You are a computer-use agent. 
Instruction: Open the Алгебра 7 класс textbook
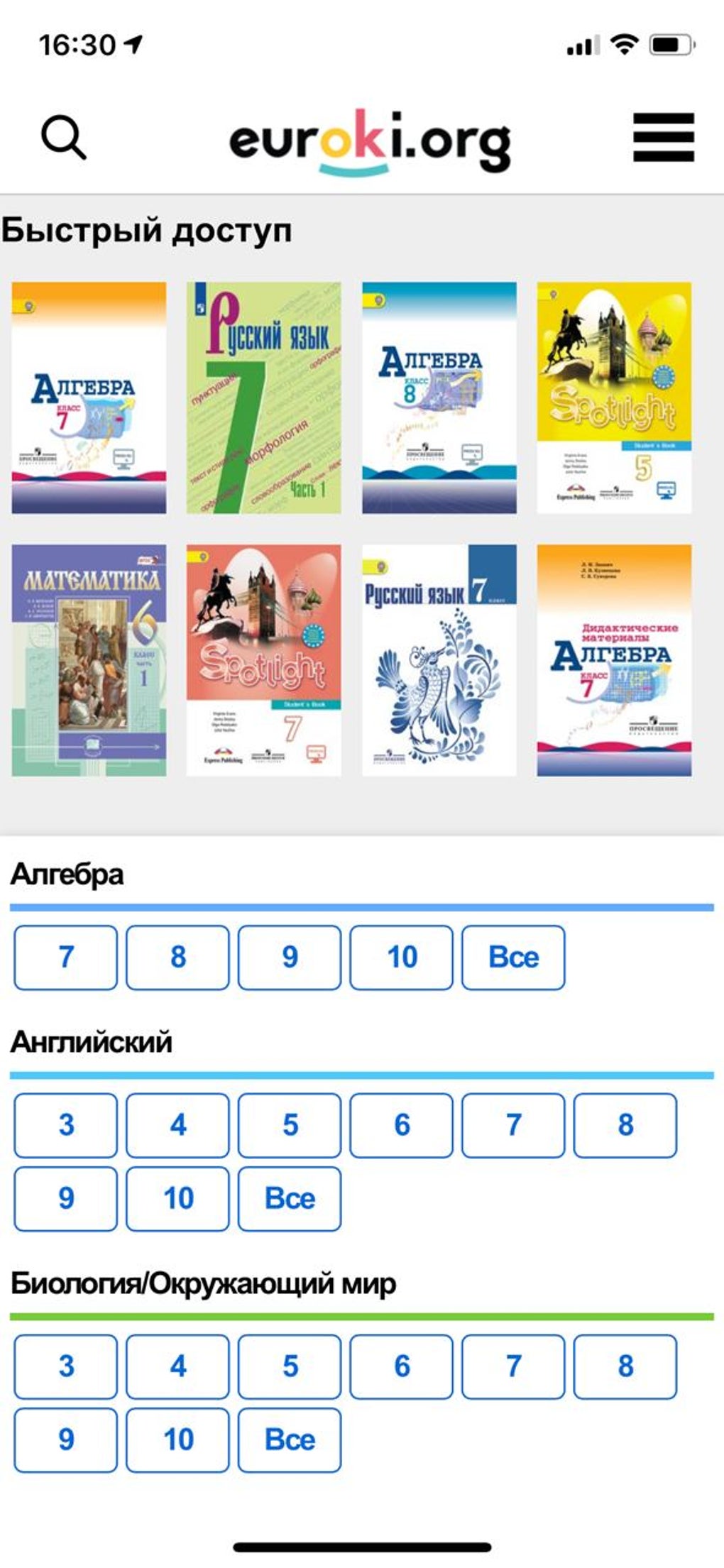click(89, 398)
